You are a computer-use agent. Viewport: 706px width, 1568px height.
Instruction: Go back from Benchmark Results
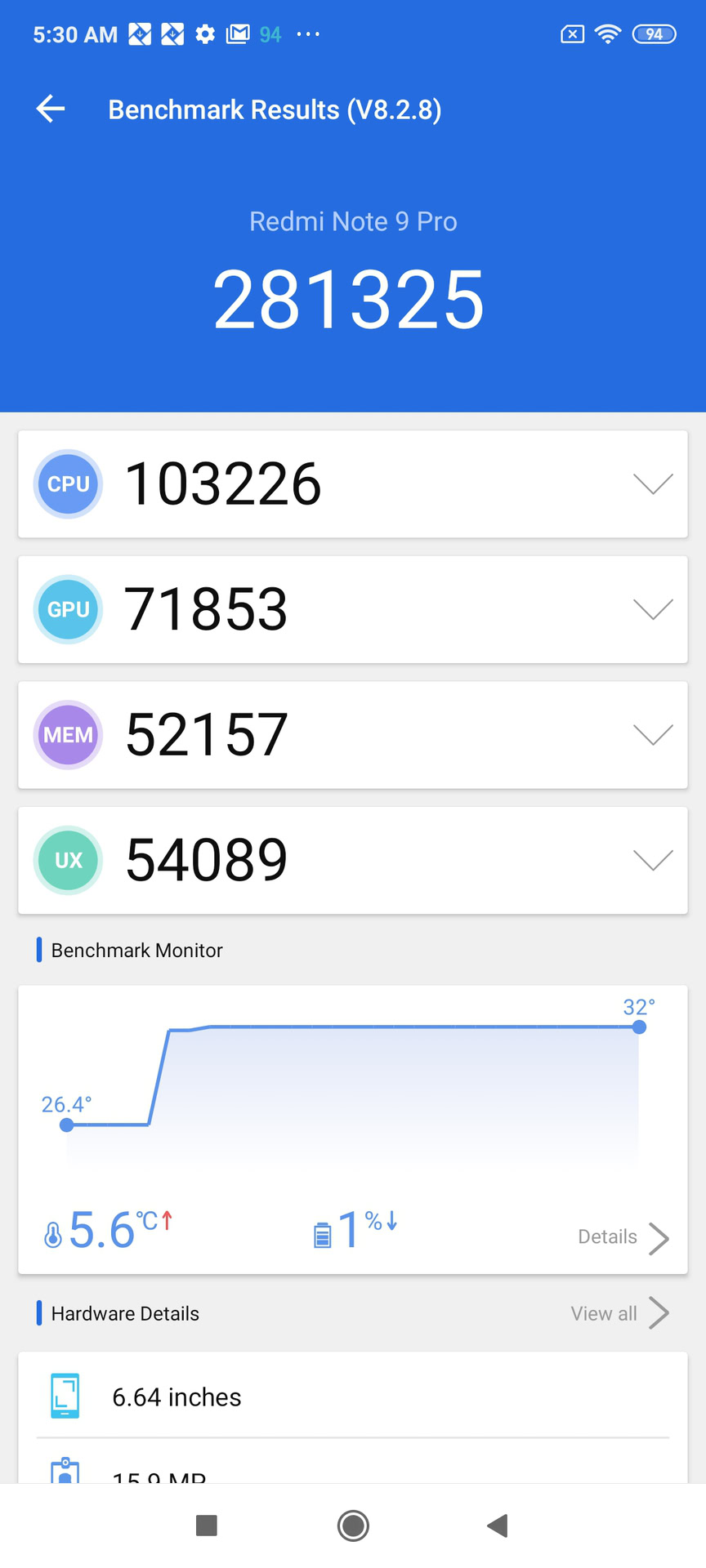[x=51, y=109]
